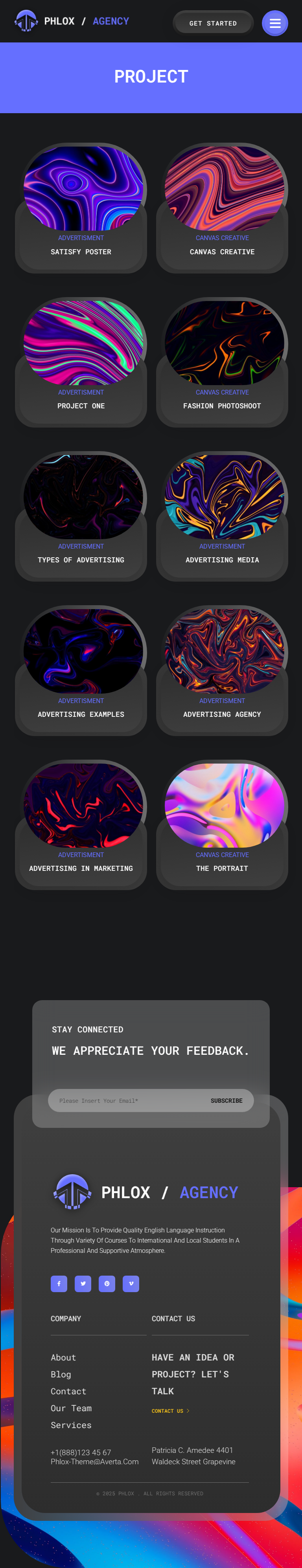Tap the Get Started button
The image size is (302, 1568).
(212, 23)
